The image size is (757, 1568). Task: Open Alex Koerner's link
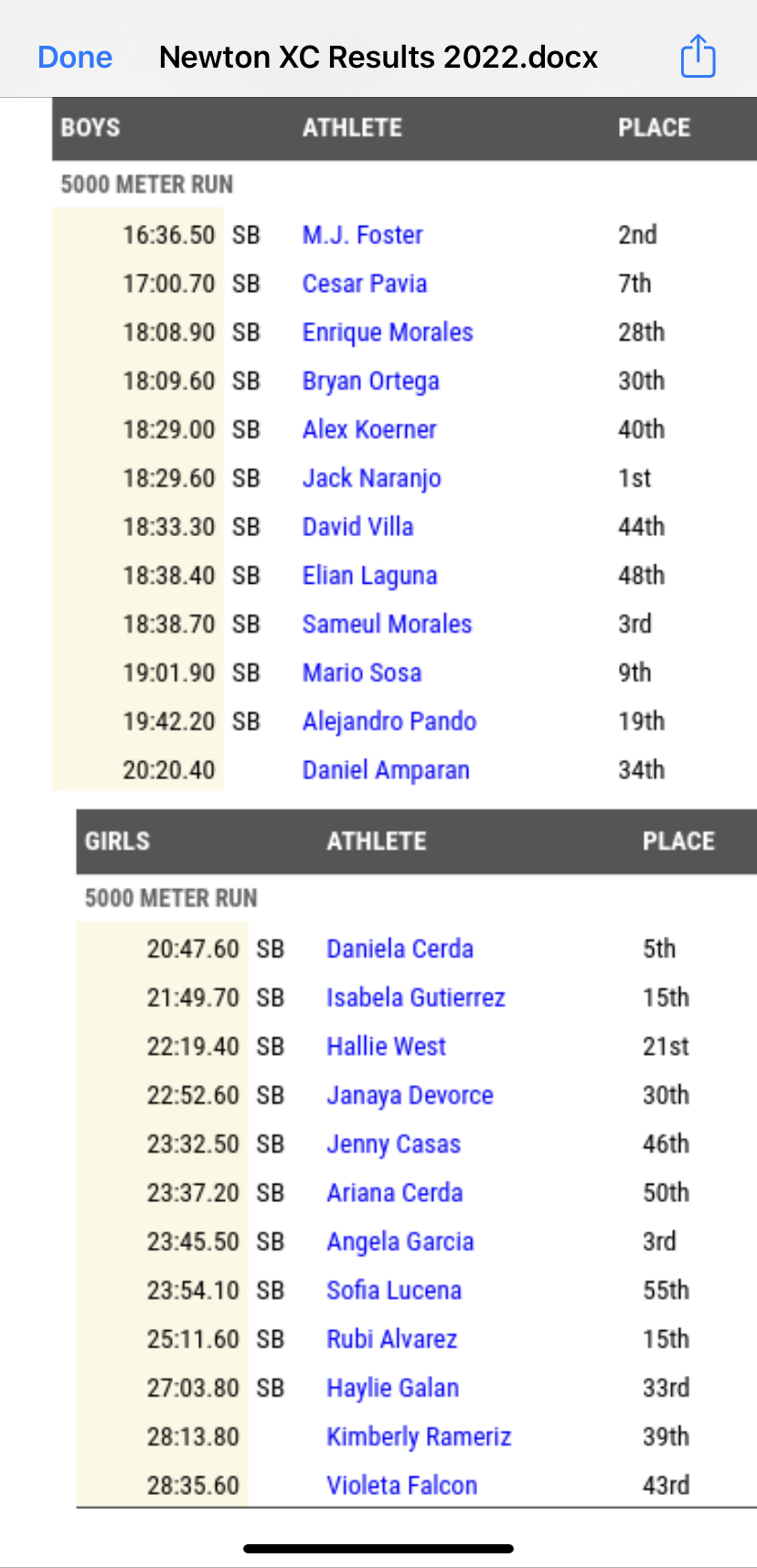tap(369, 429)
